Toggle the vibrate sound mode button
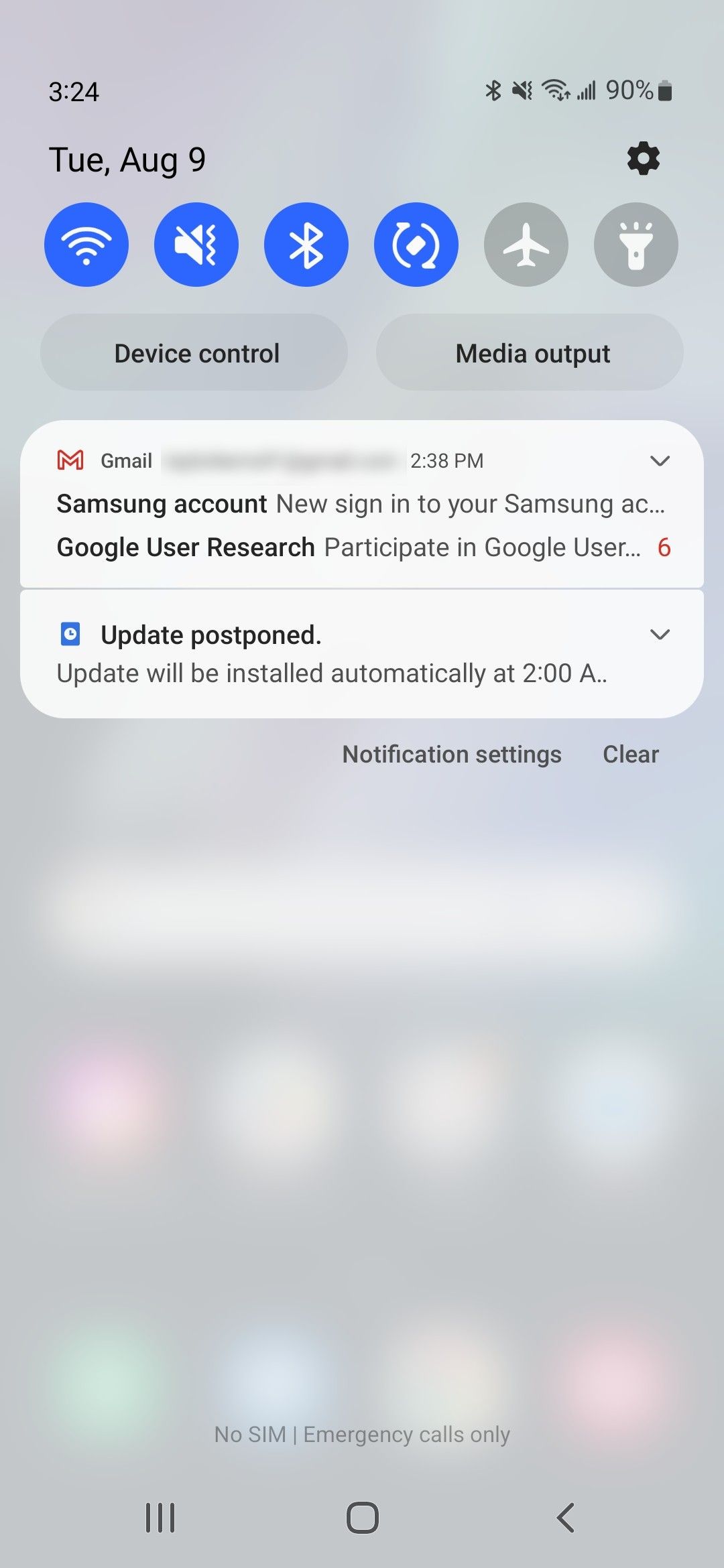 (x=196, y=245)
